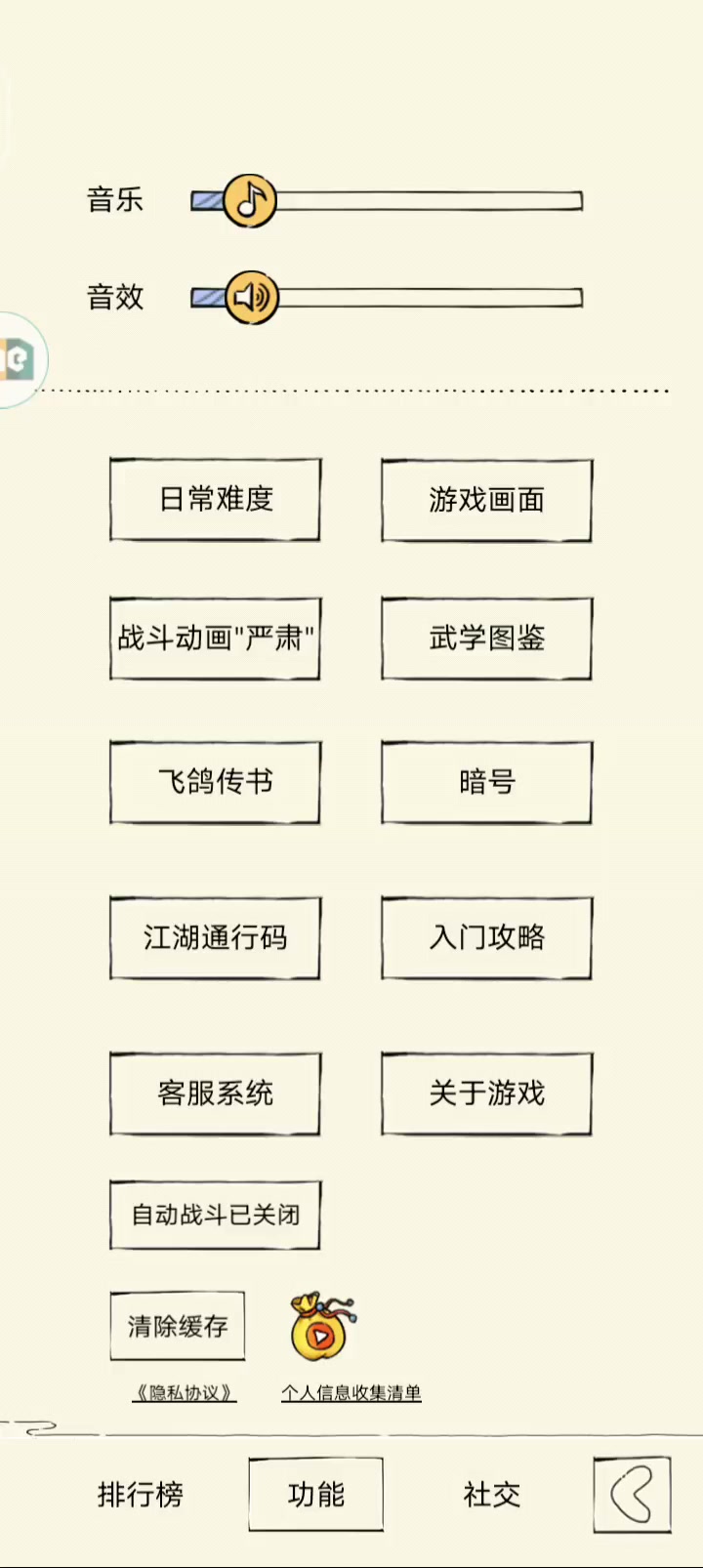This screenshot has height=1568, width=703.
Task: Tap the money bag video icon
Action: 322,1328
